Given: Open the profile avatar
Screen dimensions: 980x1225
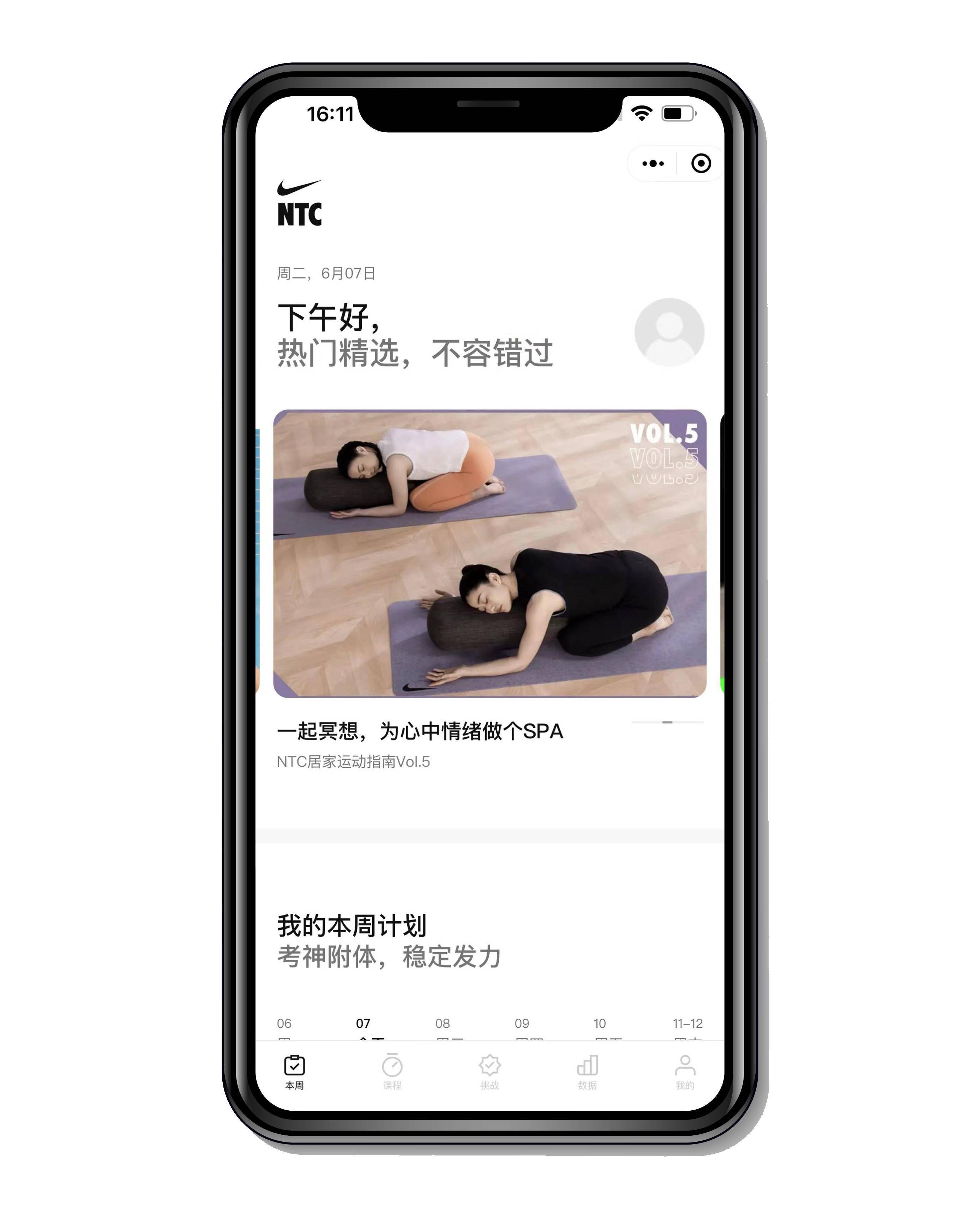Looking at the screenshot, I should pos(669,332).
